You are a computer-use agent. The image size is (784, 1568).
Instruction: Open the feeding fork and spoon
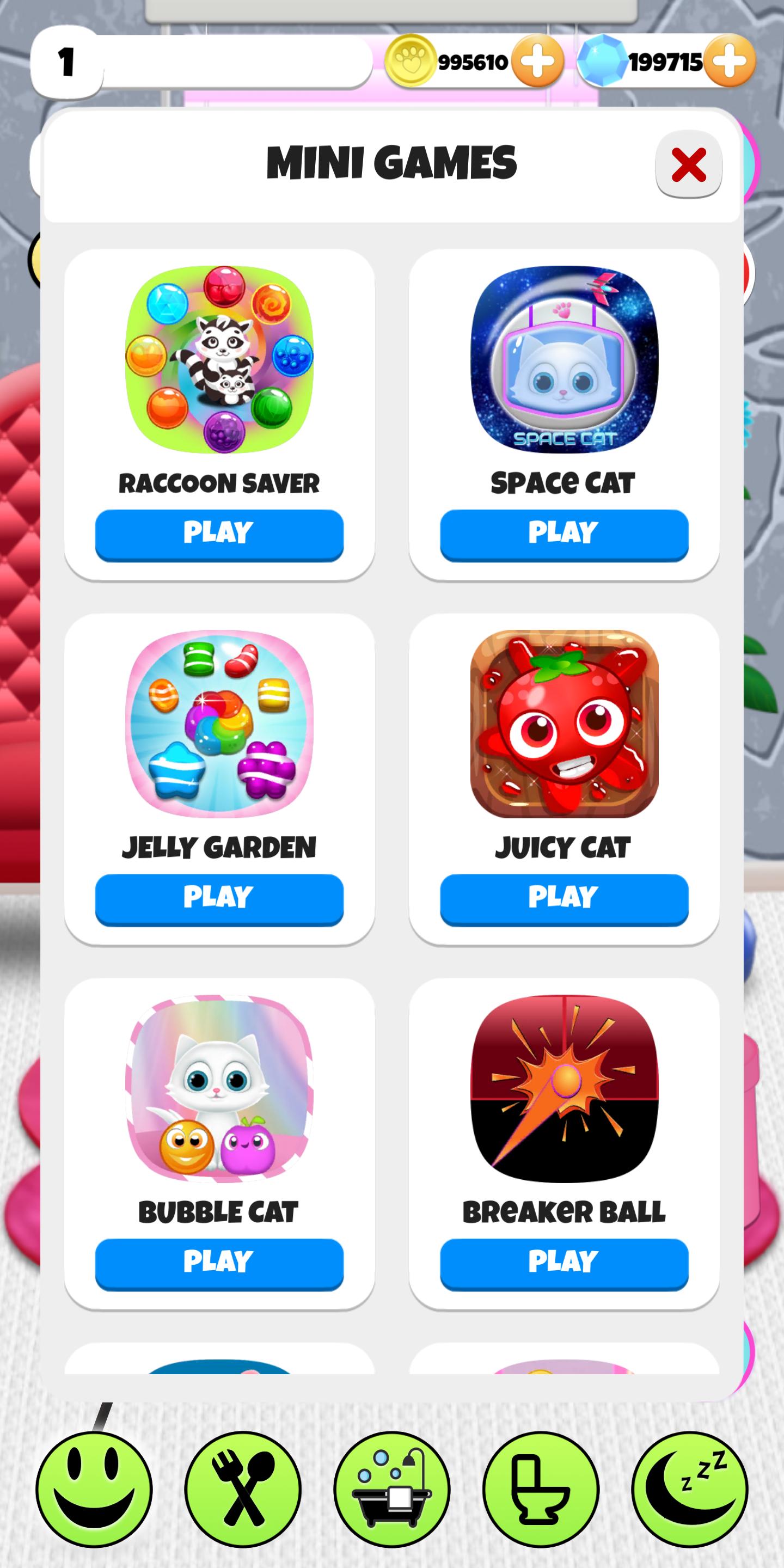[x=243, y=1489]
